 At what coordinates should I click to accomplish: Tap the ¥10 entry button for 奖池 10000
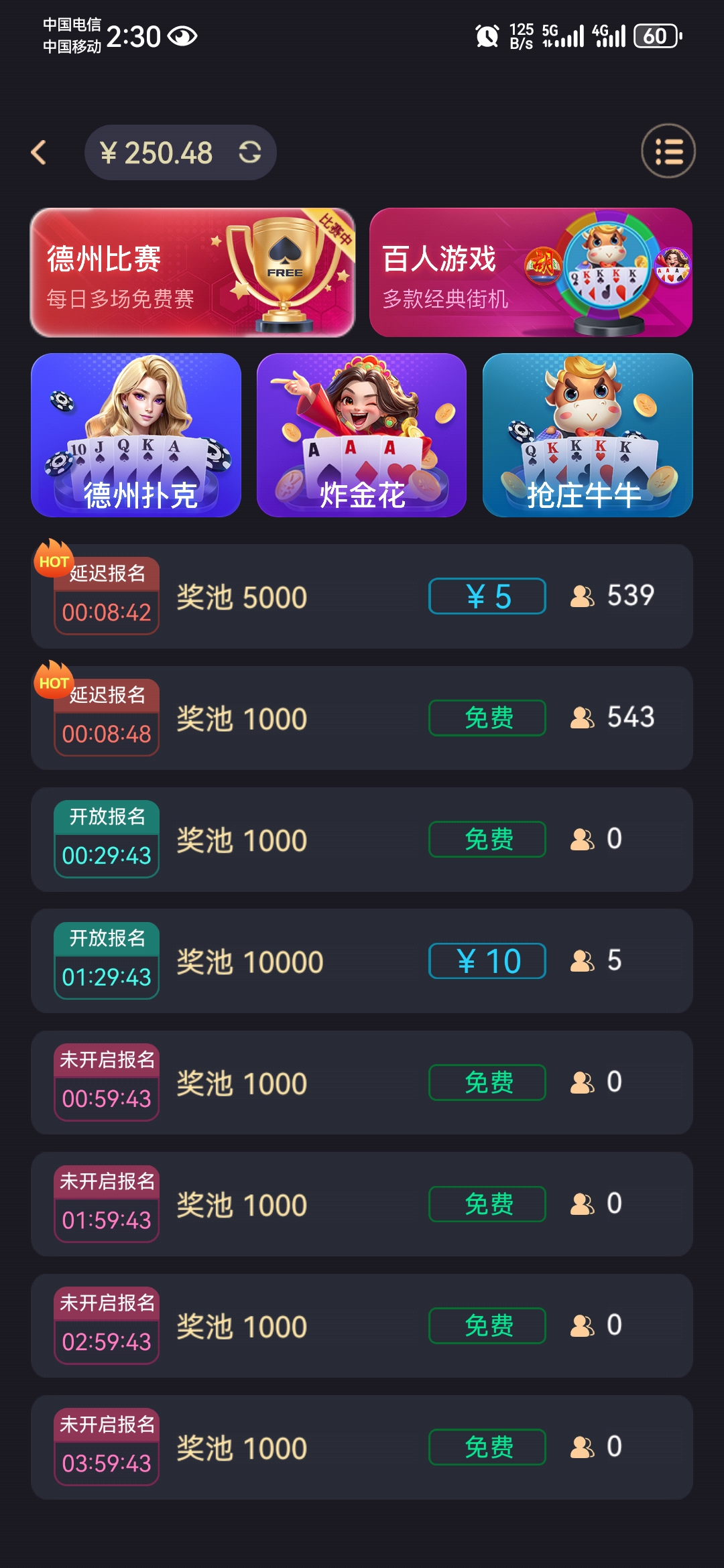tap(487, 961)
